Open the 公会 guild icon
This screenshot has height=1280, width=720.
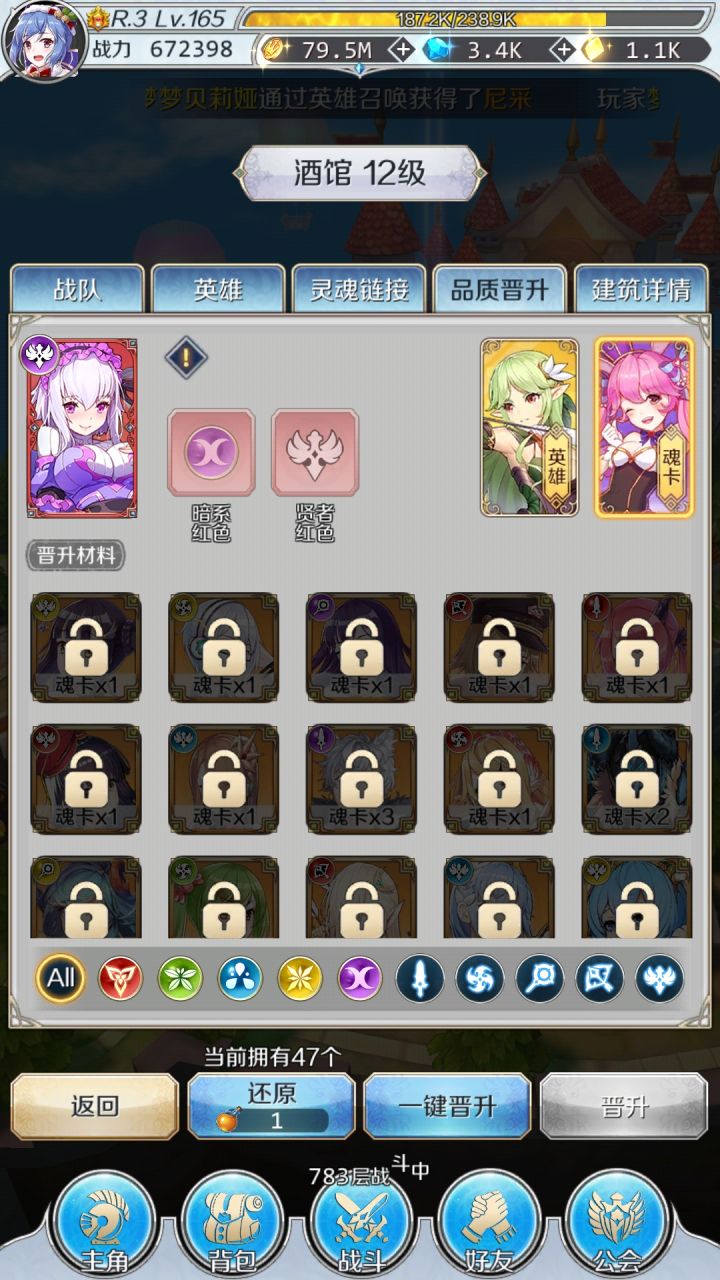click(618, 1220)
